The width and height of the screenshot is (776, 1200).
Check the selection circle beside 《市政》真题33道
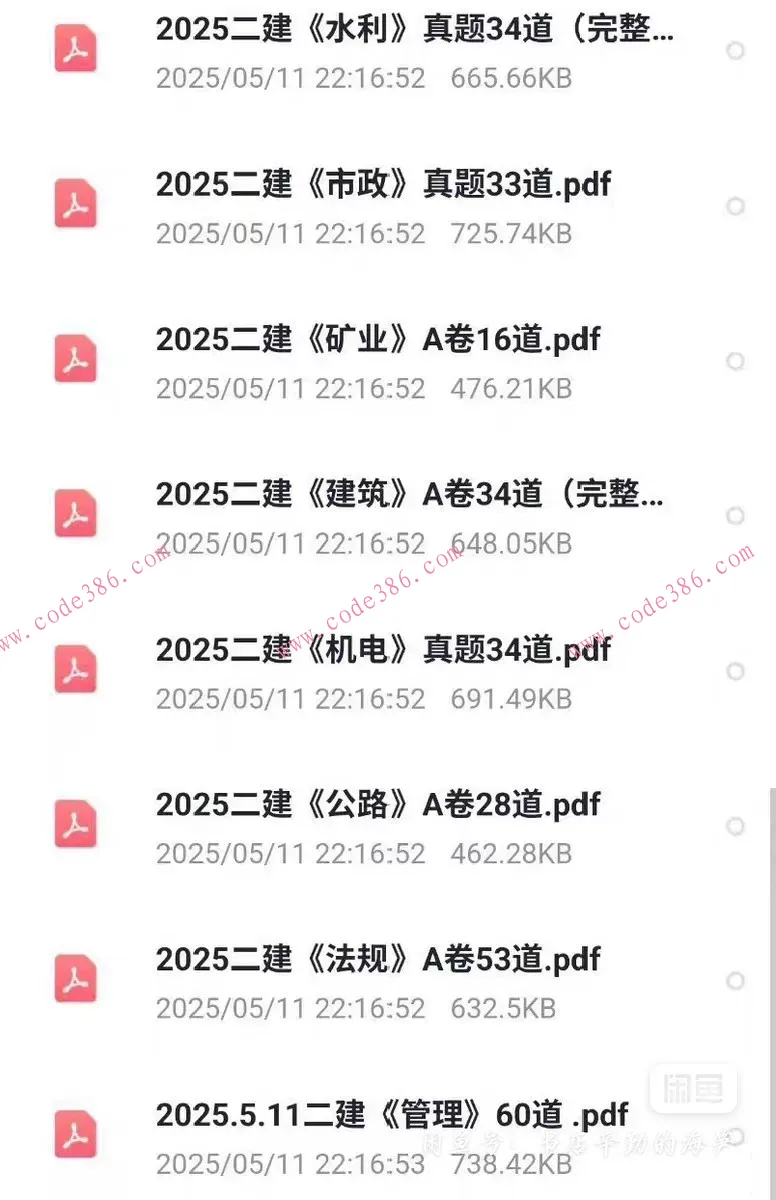(x=736, y=206)
